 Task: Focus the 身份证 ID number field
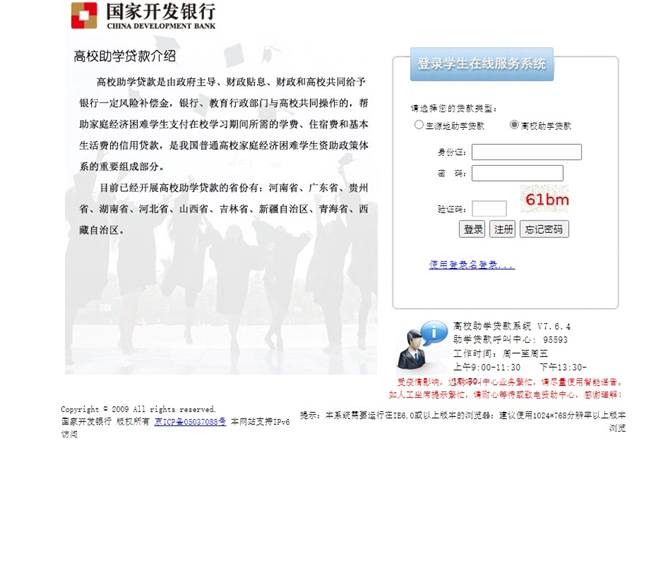[526, 152]
